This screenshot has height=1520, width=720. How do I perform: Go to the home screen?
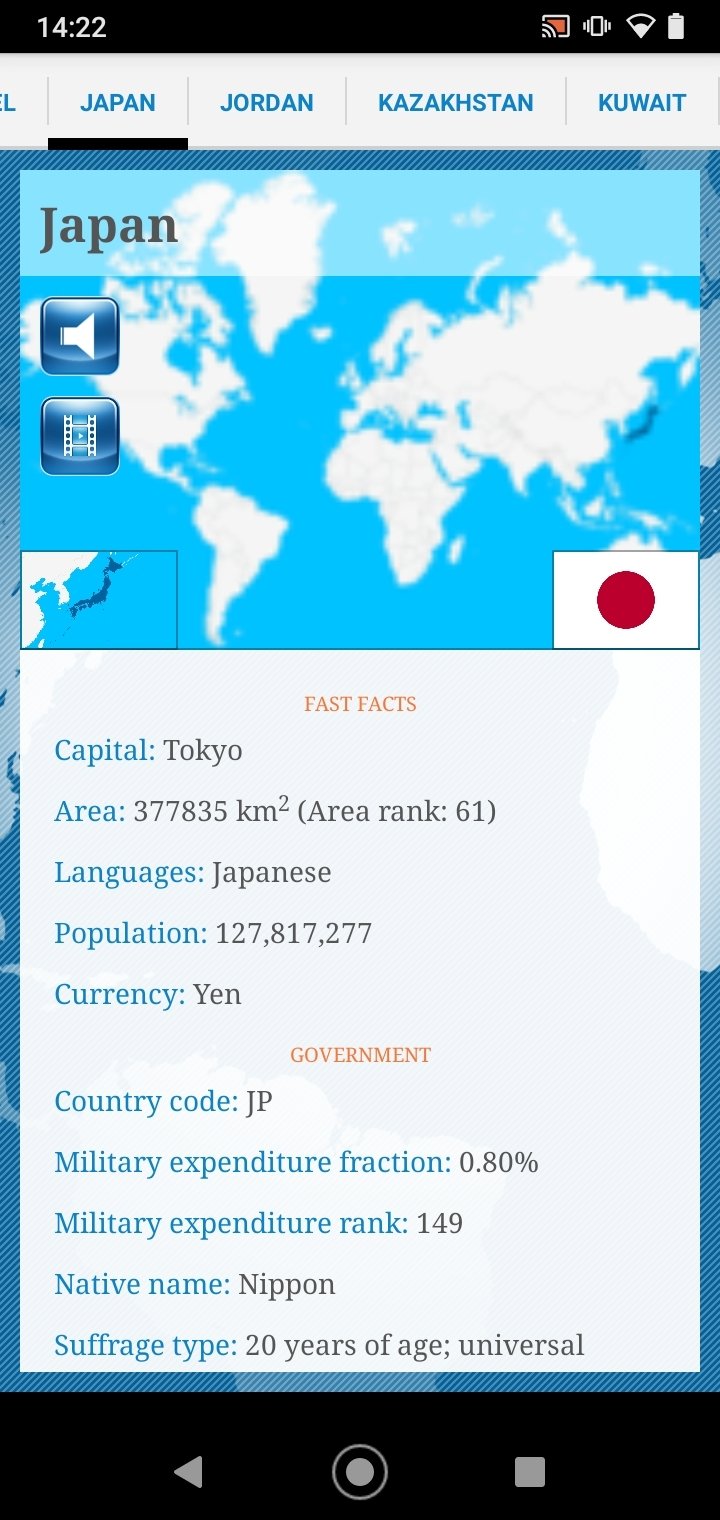click(x=360, y=1472)
